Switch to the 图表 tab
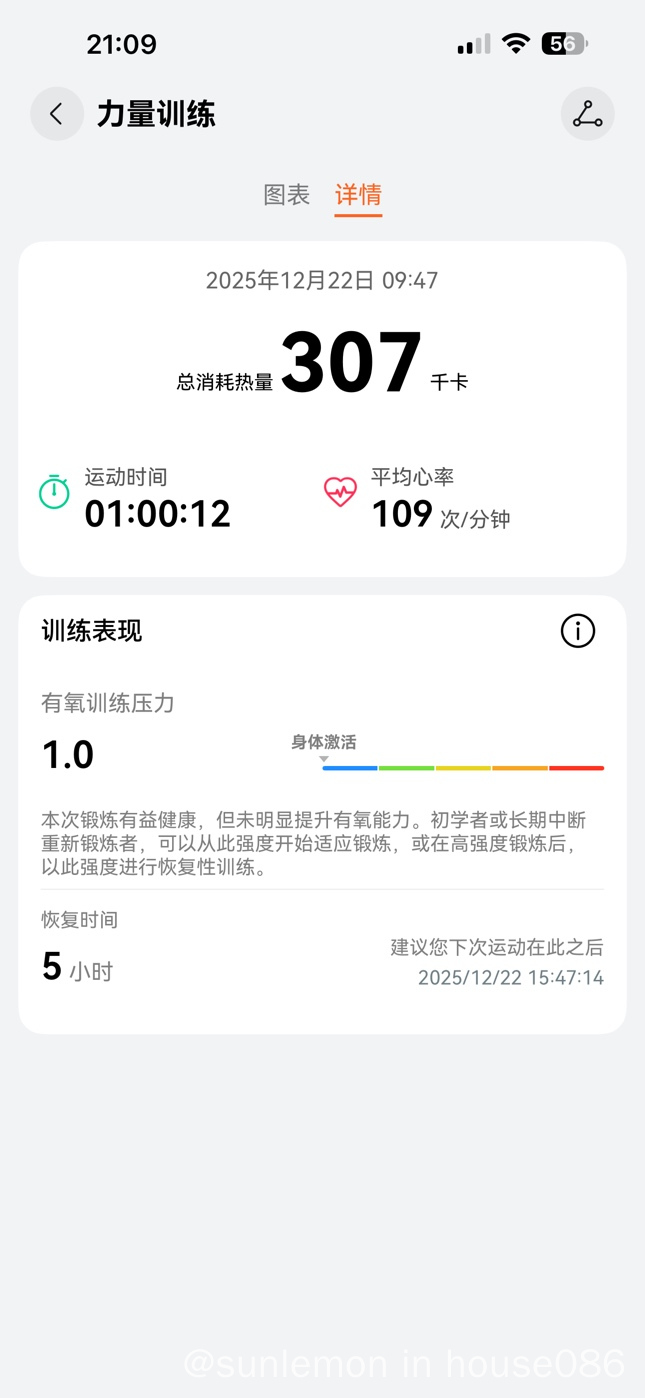This screenshot has height=1398, width=645. 287,195
